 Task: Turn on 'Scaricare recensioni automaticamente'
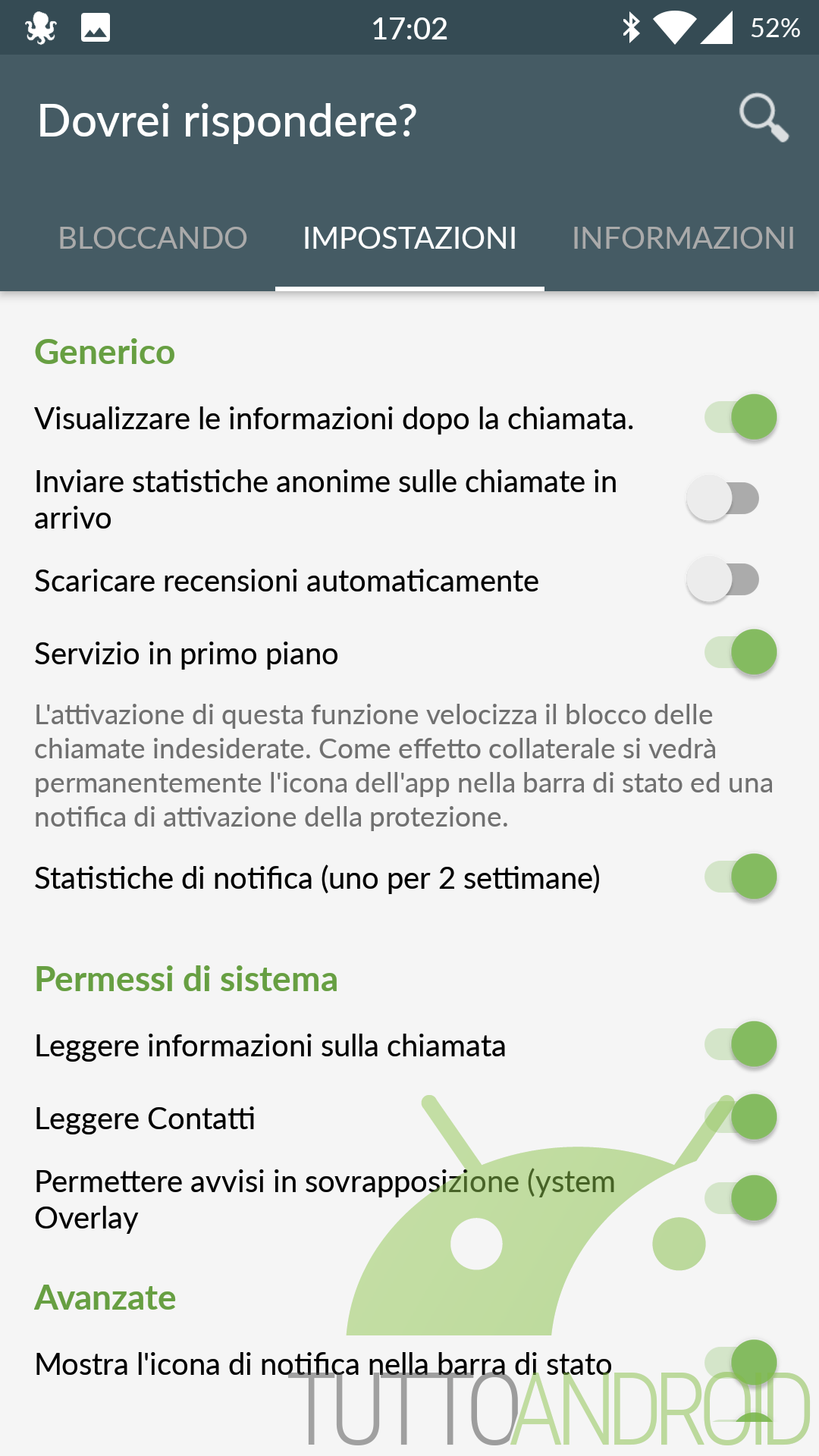click(723, 579)
